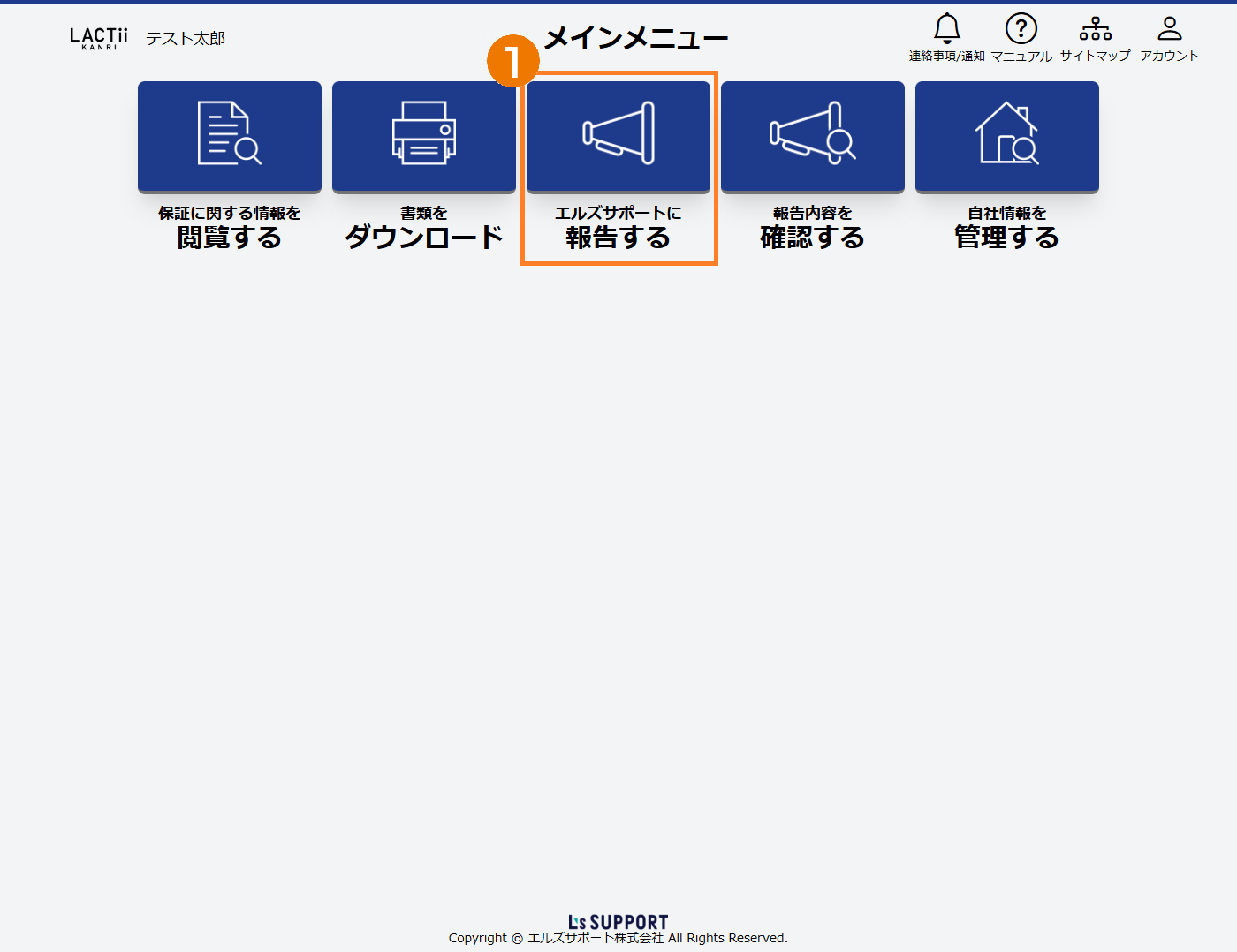This screenshot has height=952, width=1237.
Task: Open 保証に関する情報を閲覧する tile
Action: 230,137
